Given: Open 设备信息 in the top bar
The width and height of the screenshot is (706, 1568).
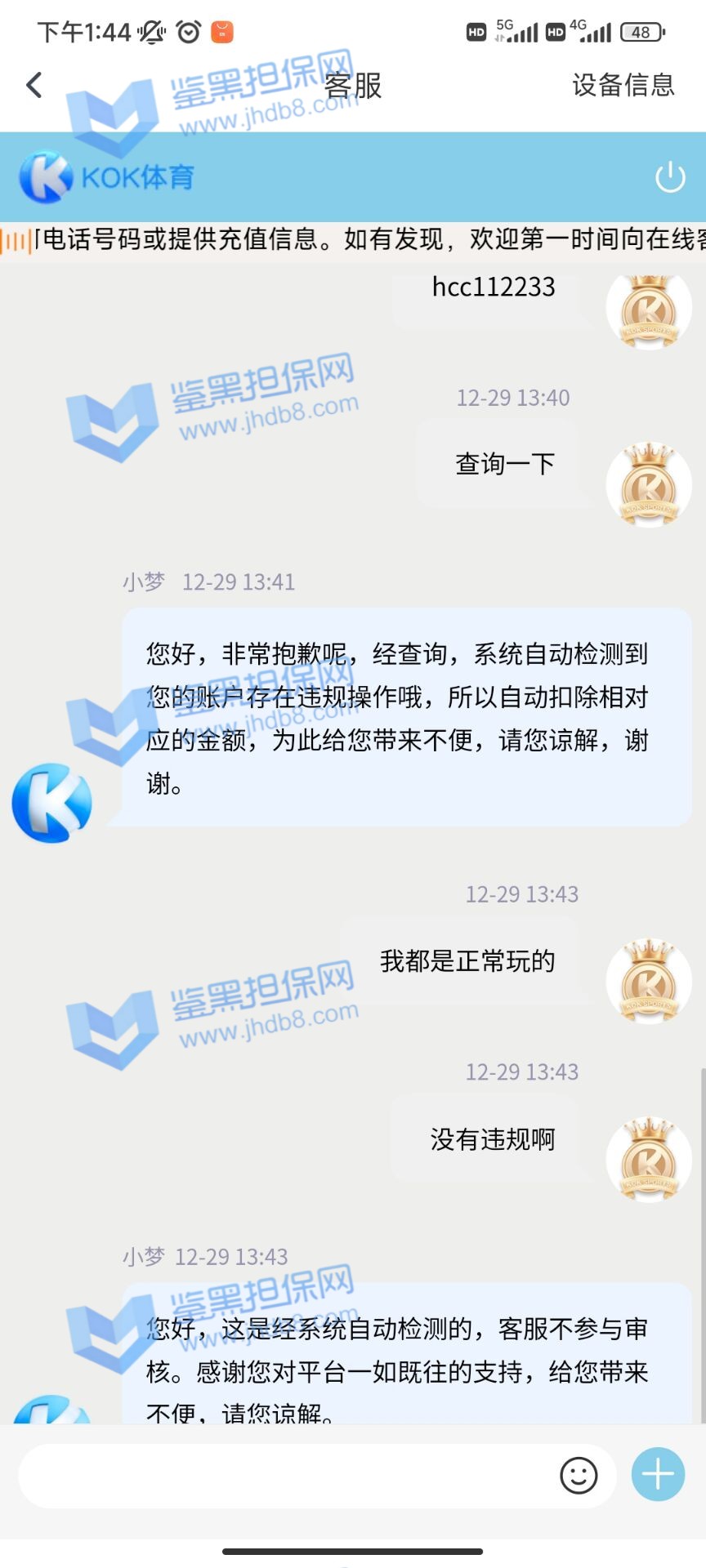Looking at the screenshot, I should click(623, 85).
